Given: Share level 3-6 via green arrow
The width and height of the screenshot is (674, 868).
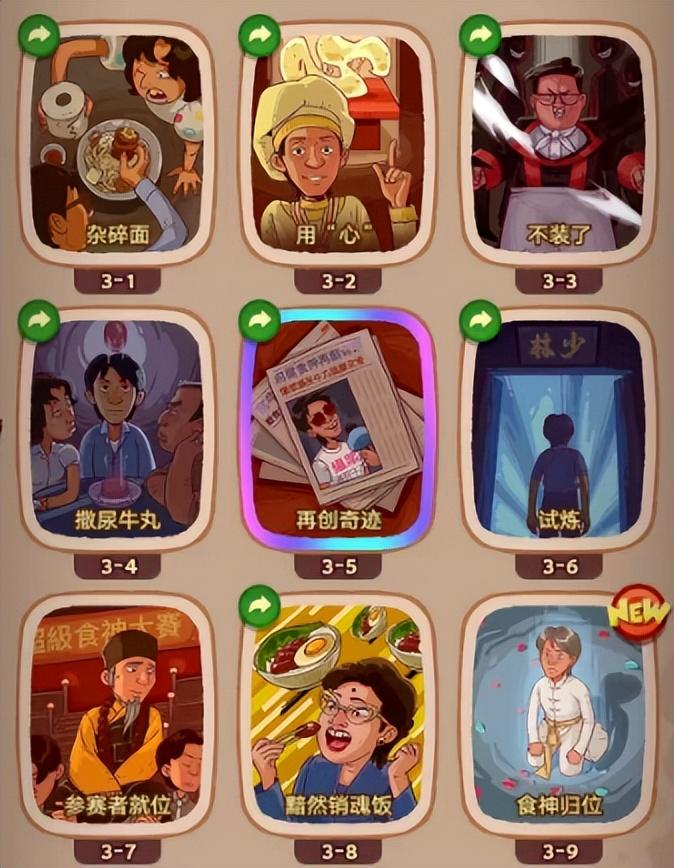Looking at the screenshot, I should [x=479, y=320].
